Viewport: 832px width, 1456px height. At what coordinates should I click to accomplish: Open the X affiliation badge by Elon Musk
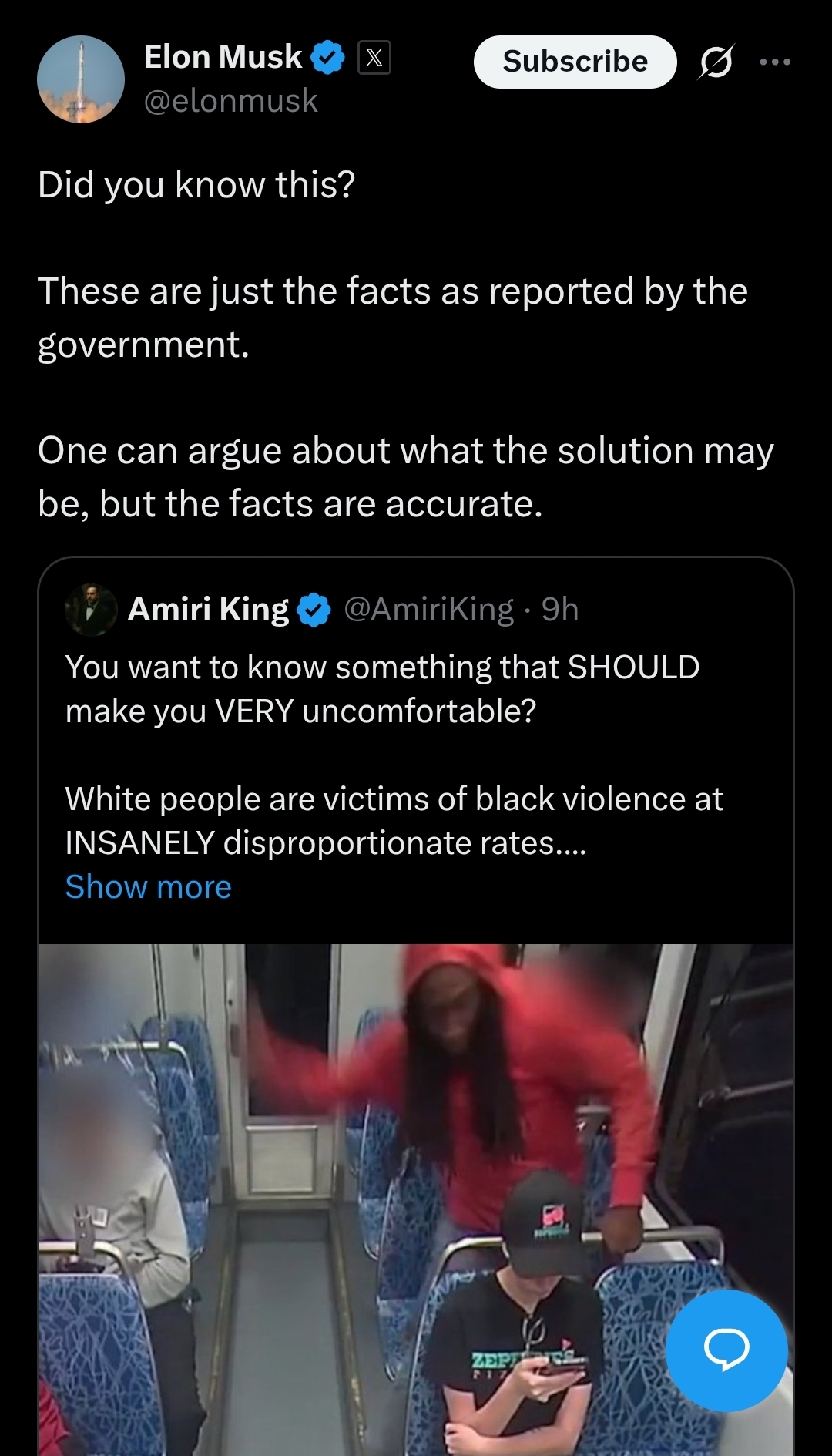(374, 58)
